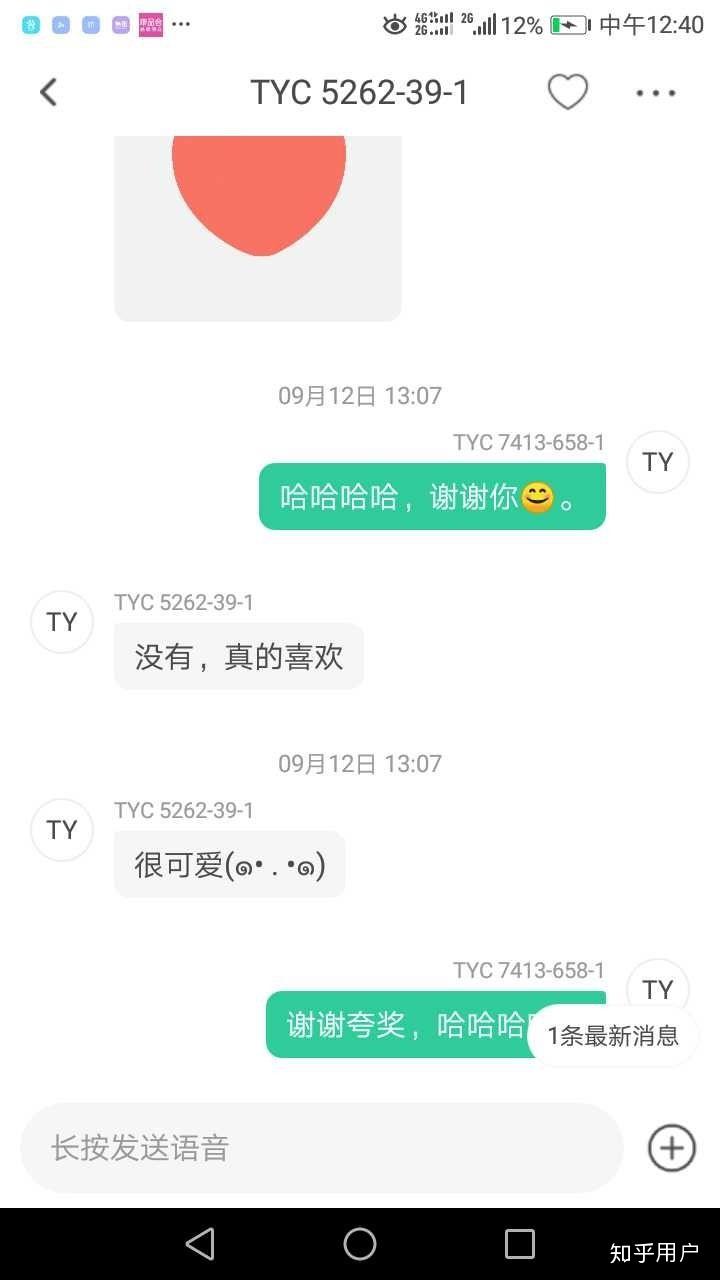Tap TY avatar next to 没有，真的喜欢 message

pos(61,622)
